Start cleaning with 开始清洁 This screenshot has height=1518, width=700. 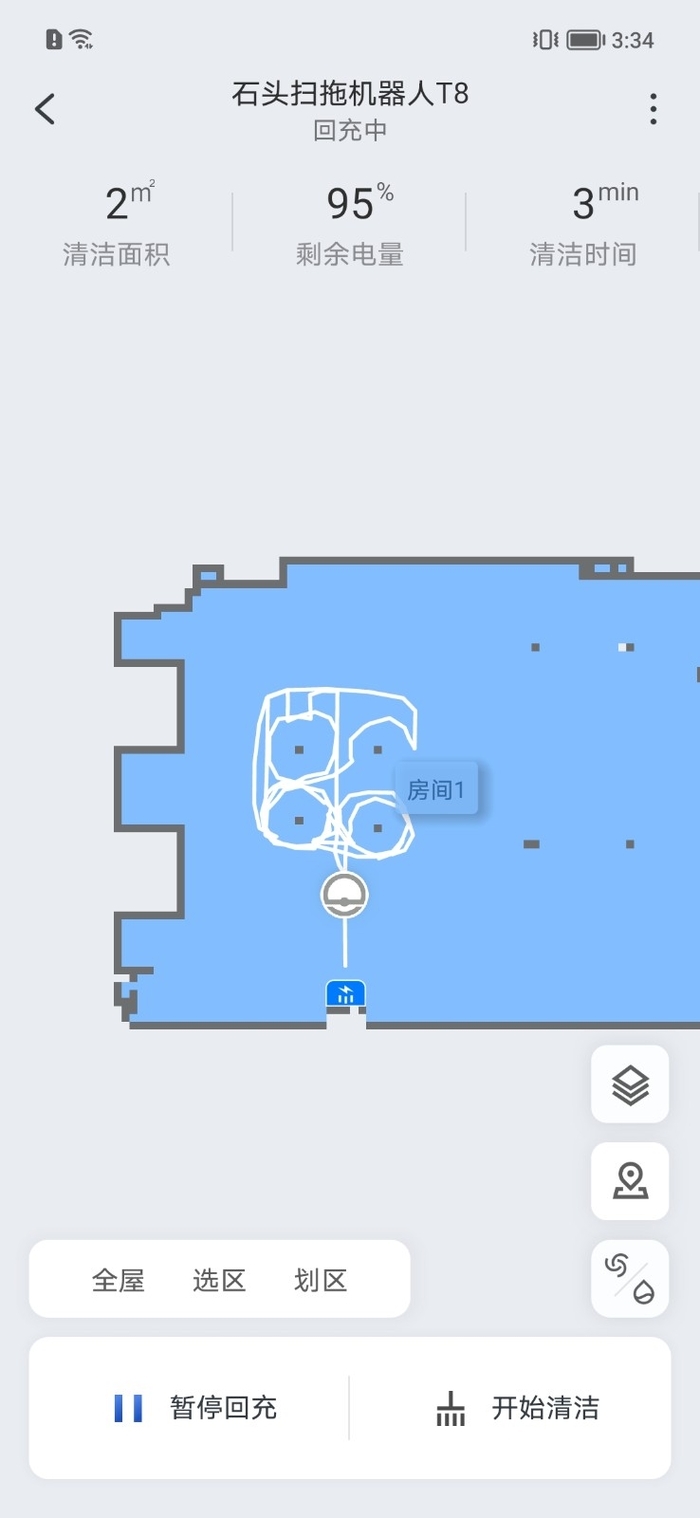pyautogui.click(x=517, y=1408)
